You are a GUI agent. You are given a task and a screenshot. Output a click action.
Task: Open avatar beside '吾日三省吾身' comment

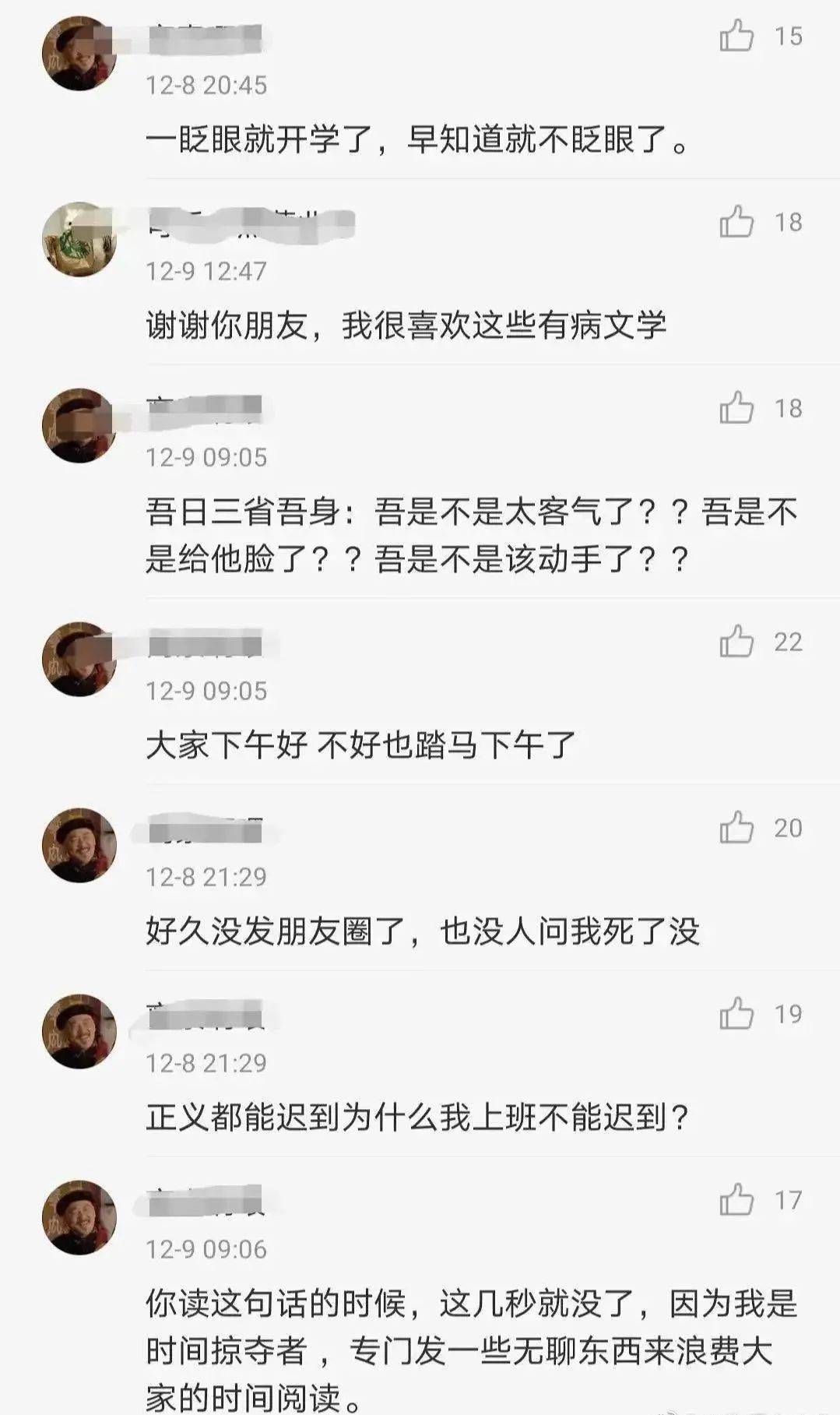pyautogui.click(x=79, y=425)
